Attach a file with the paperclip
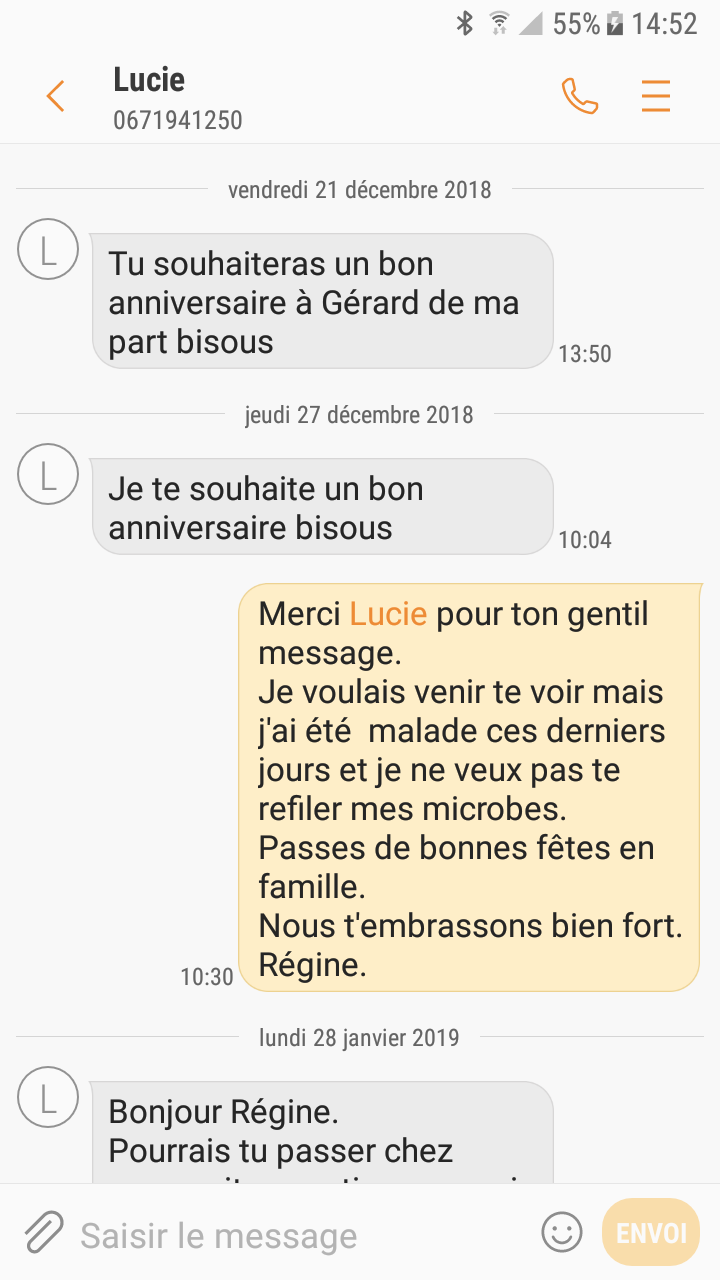Image resolution: width=720 pixels, height=1280 pixels. tap(43, 1233)
